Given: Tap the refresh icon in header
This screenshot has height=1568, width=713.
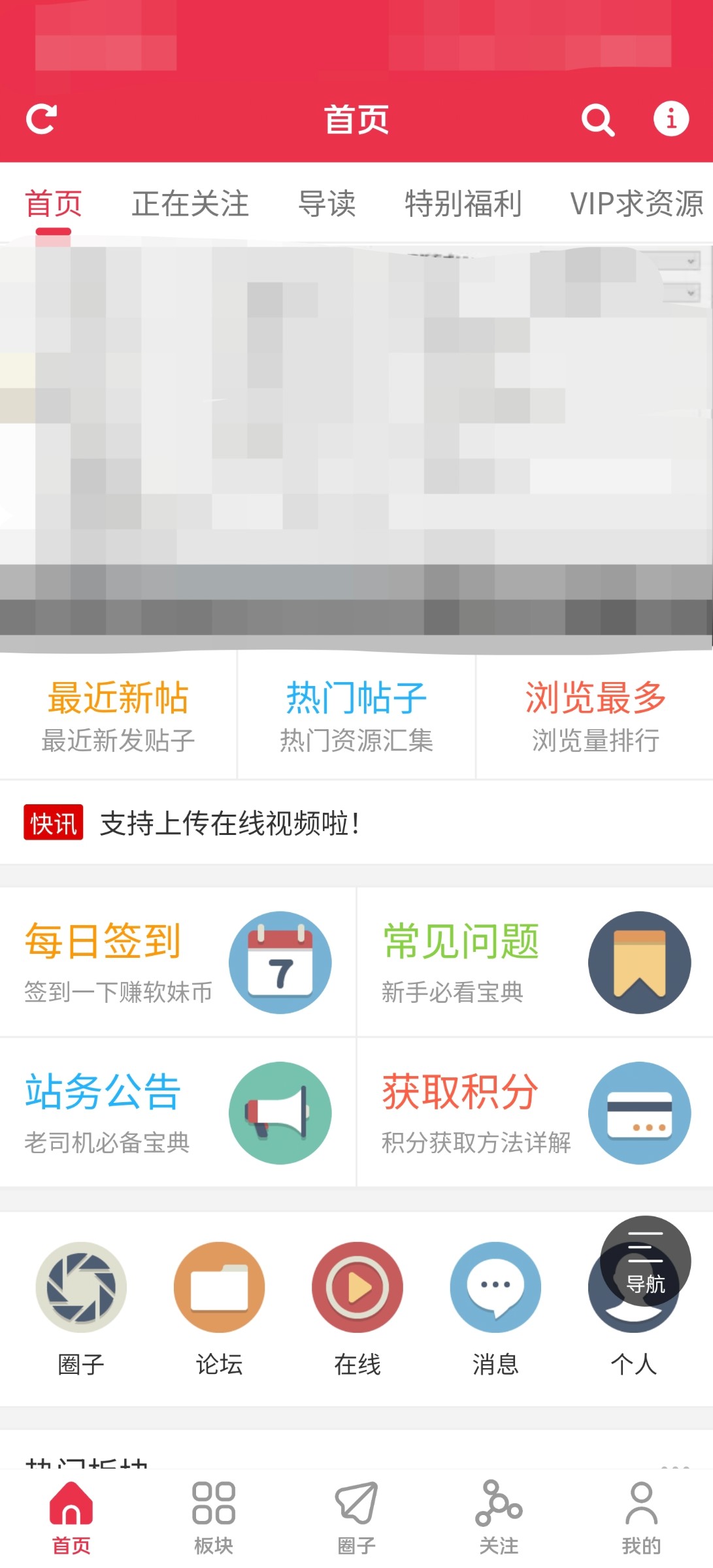Looking at the screenshot, I should [x=42, y=119].
